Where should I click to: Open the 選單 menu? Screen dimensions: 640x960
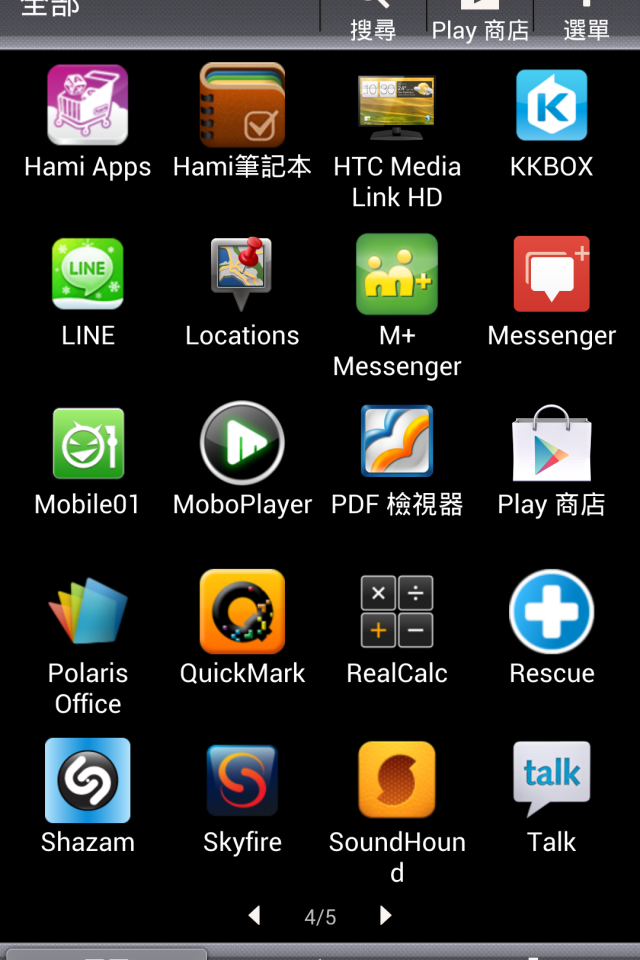click(586, 20)
